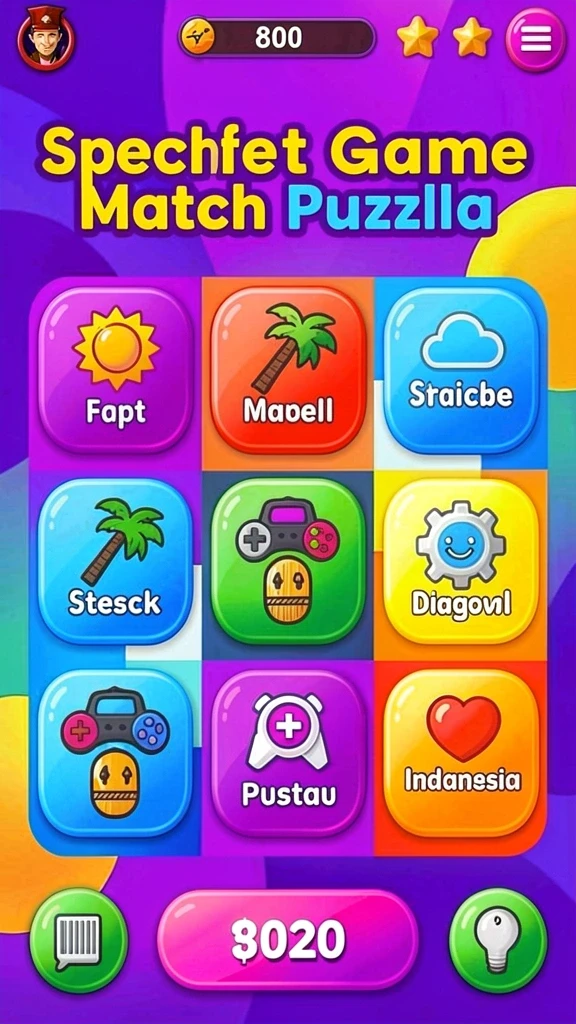The height and width of the screenshot is (1024, 576).
Task: Get a hint with the lightbulb
Action: click(498, 940)
